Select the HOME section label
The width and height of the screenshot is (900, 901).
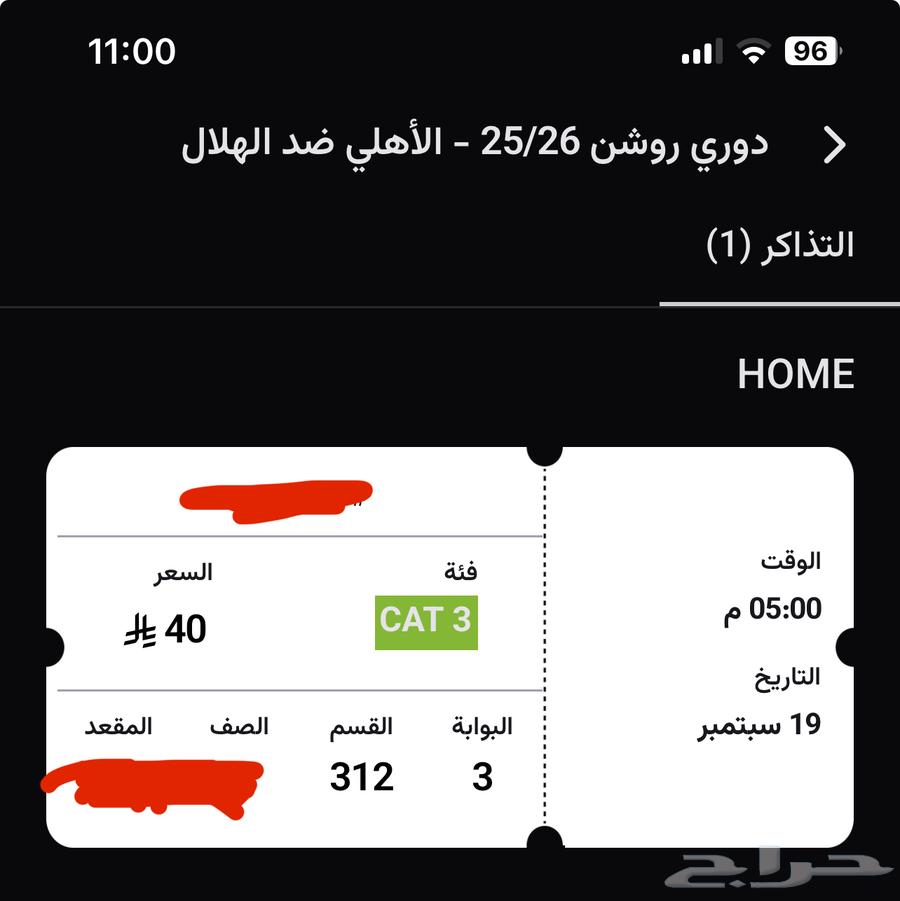(795, 375)
